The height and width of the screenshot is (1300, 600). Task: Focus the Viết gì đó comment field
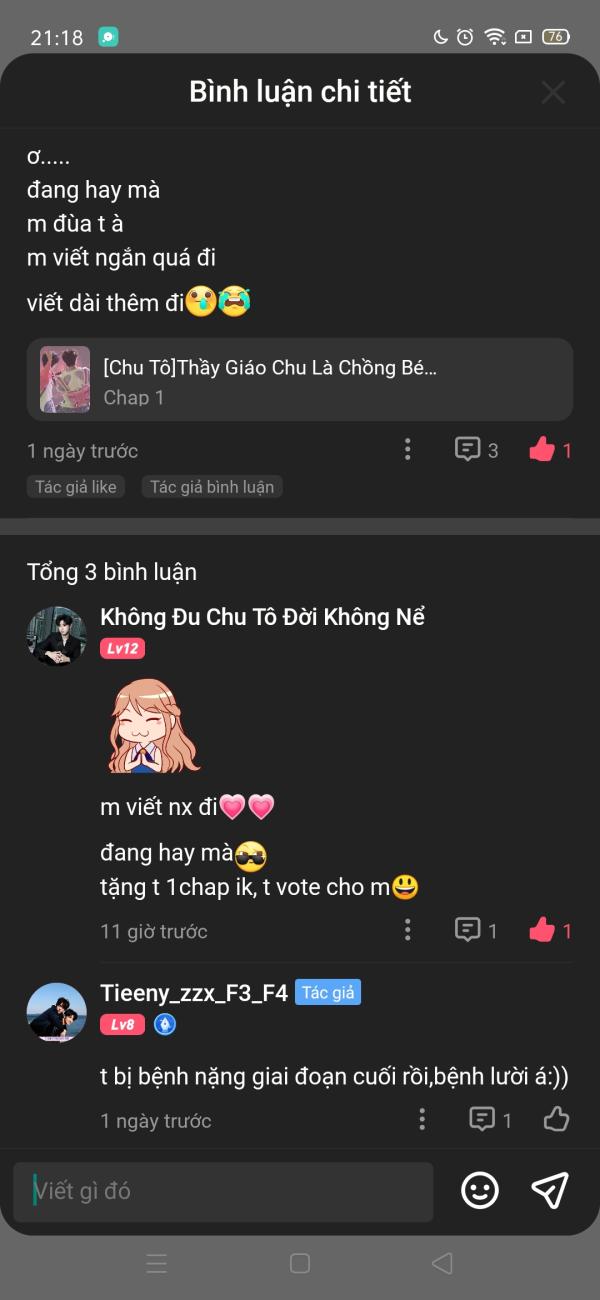(x=223, y=1191)
